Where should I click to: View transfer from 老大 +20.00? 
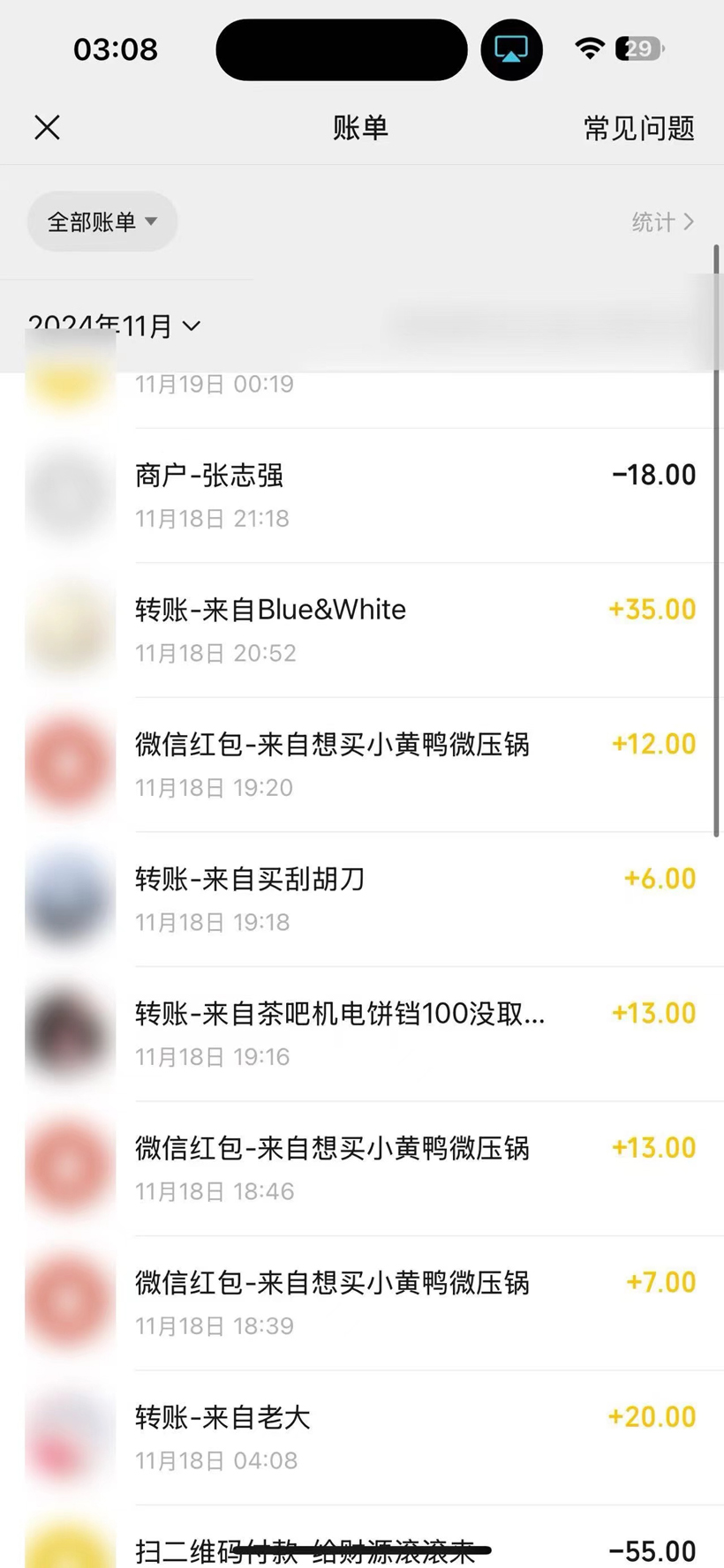pos(415,1437)
